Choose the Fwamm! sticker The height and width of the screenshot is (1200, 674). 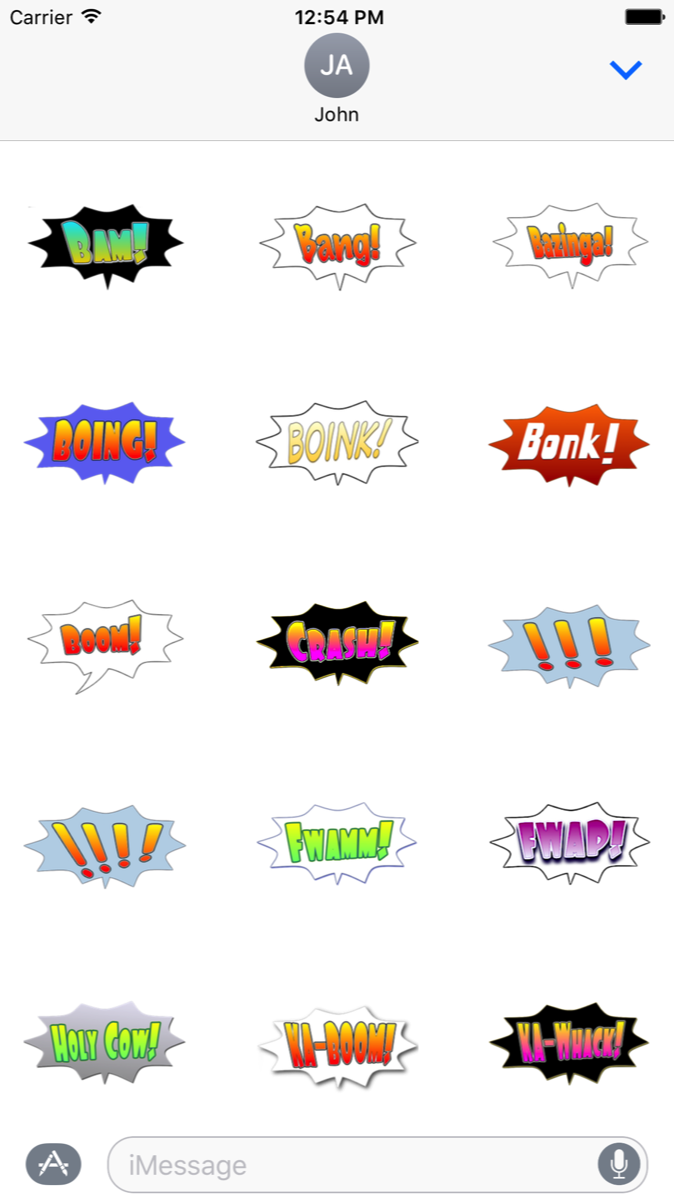click(338, 842)
